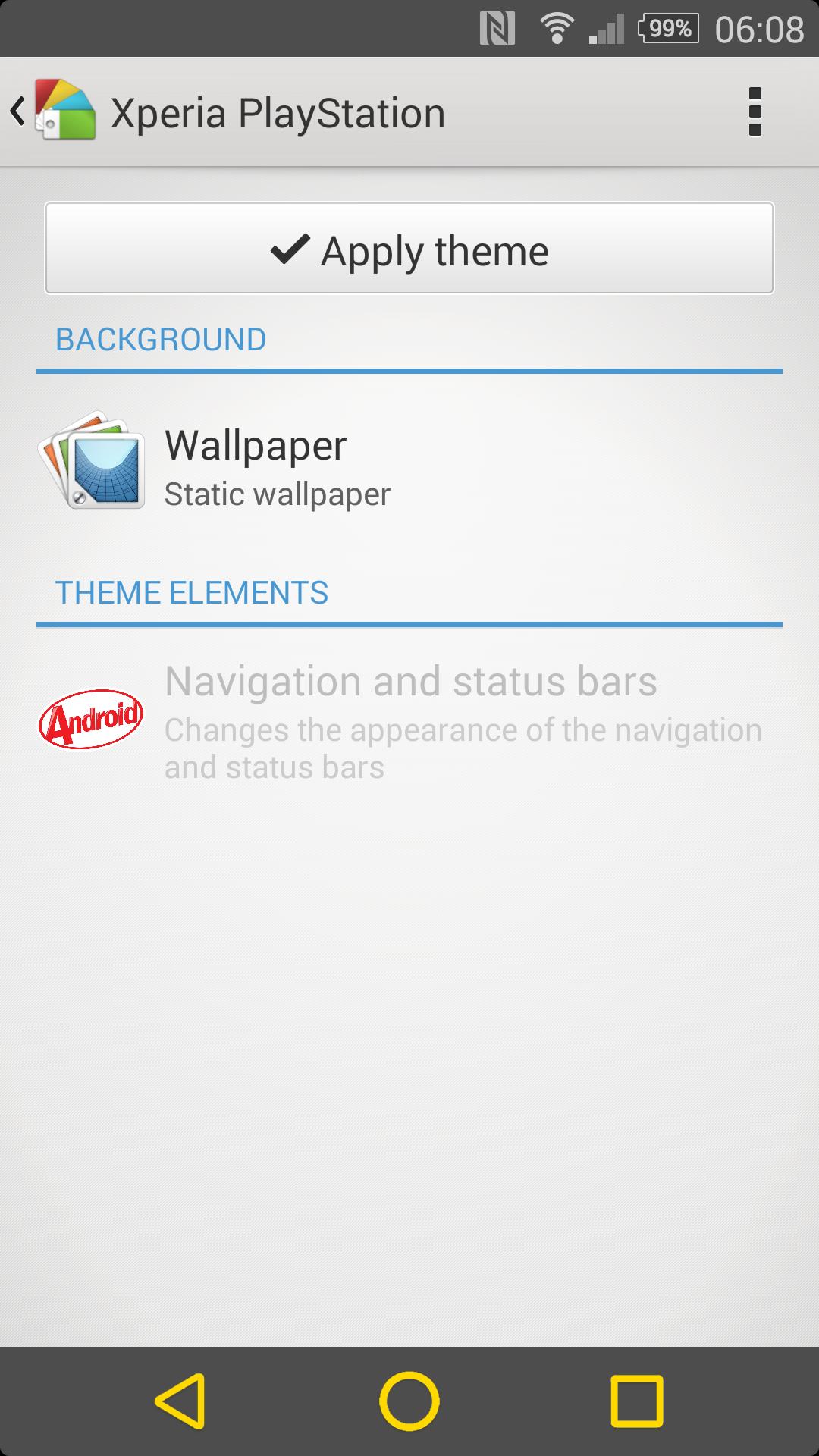Tap the system home button
The image size is (819, 1456).
(409, 1401)
